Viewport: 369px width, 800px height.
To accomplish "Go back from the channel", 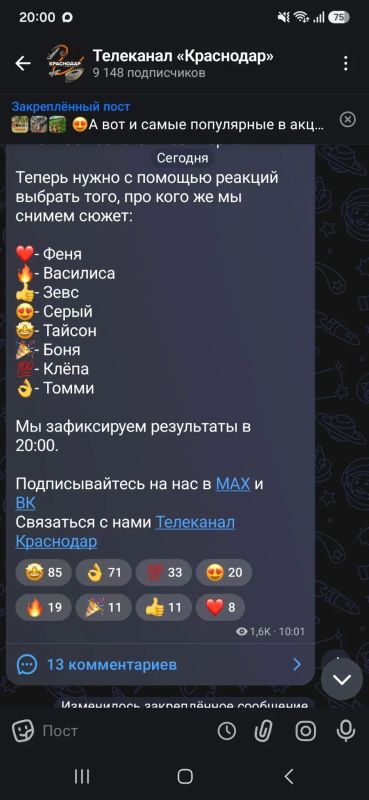I will (x=23, y=64).
